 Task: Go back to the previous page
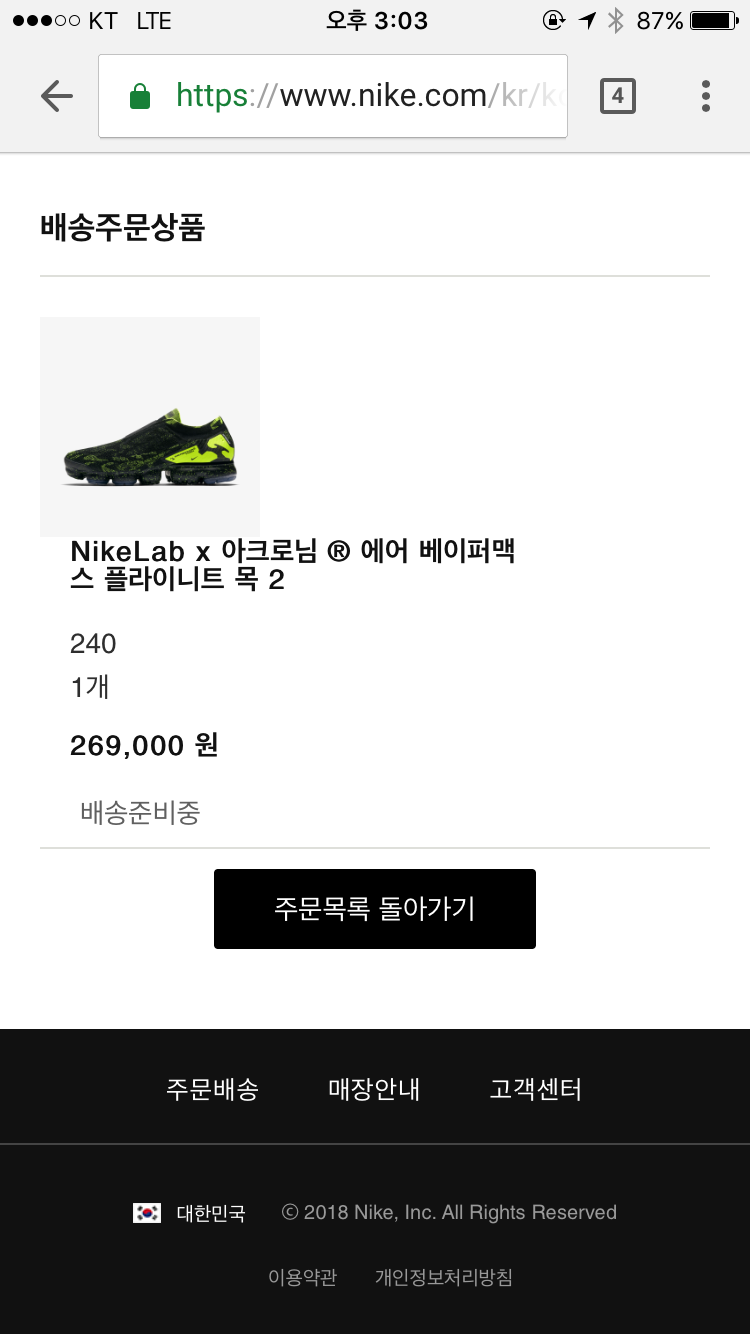click(57, 96)
